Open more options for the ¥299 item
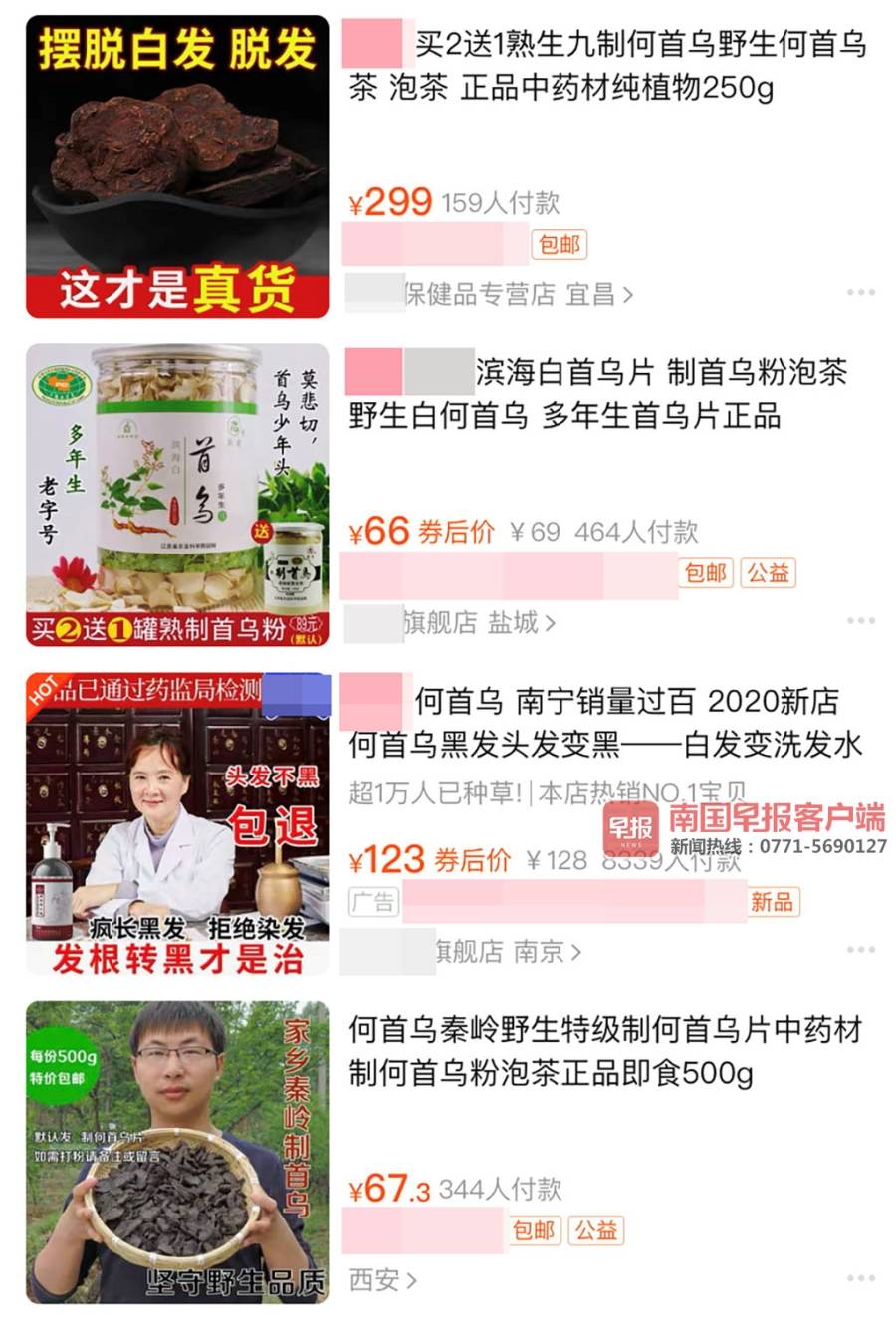 [860, 293]
